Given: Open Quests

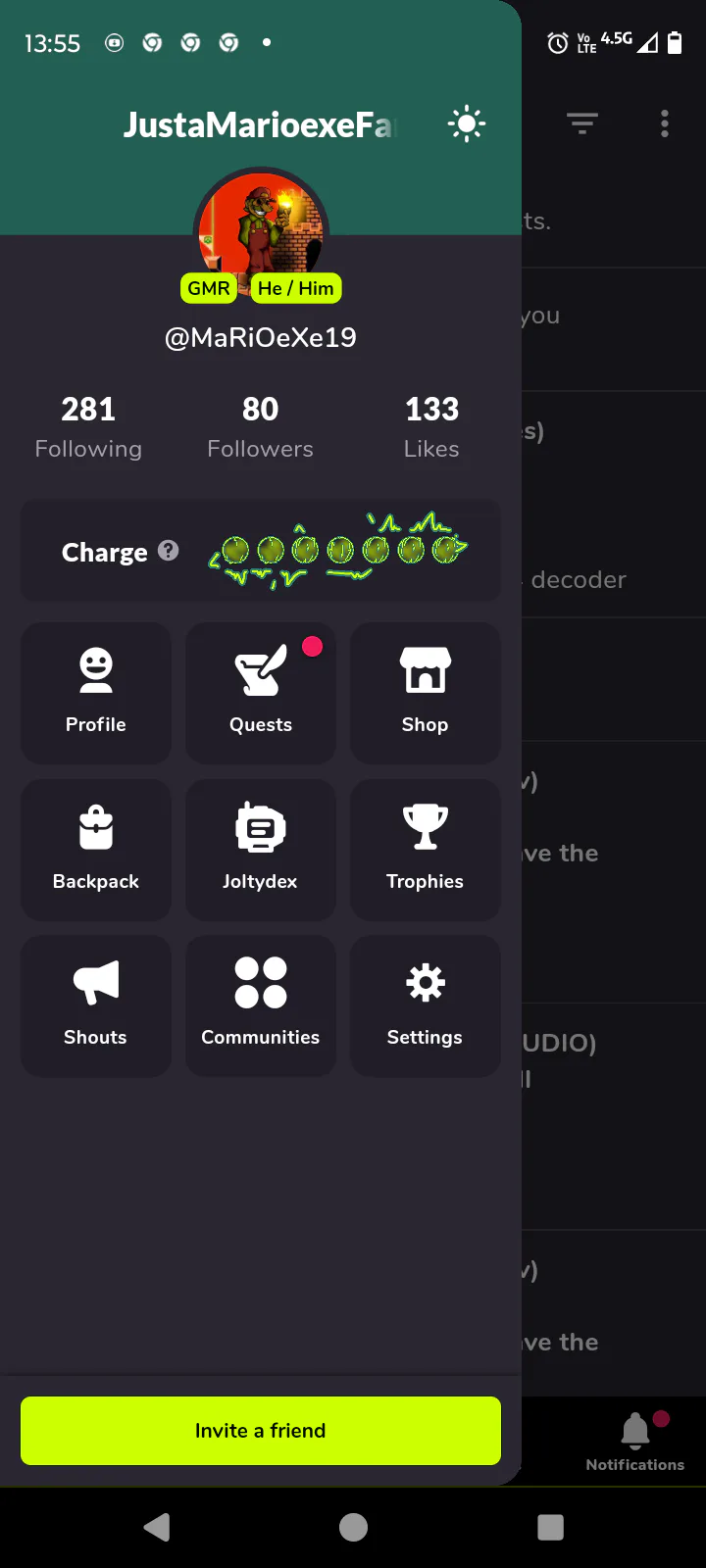Looking at the screenshot, I should pyautogui.click(x=261, y=693).
